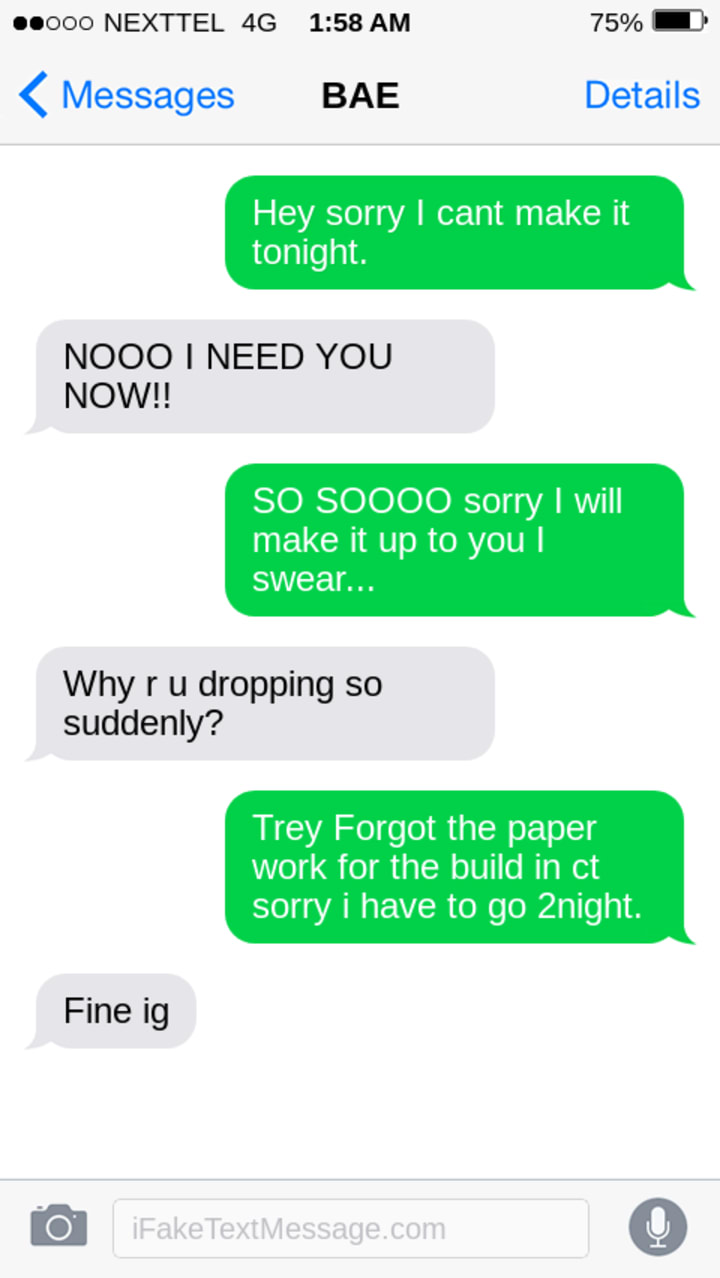This screenshot has height=1278, width=720.
Task: Go back to Messages list
Action: coord(126,96)
